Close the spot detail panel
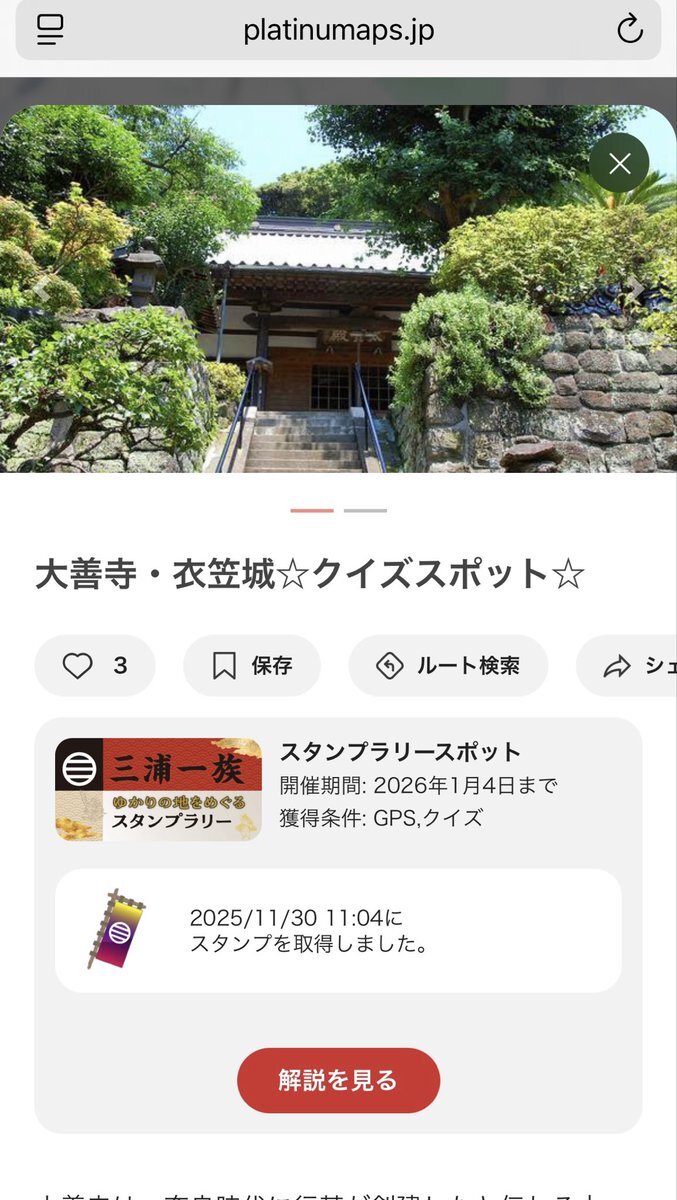This screenshot has width=677, height=1200. tap(619, 163)
